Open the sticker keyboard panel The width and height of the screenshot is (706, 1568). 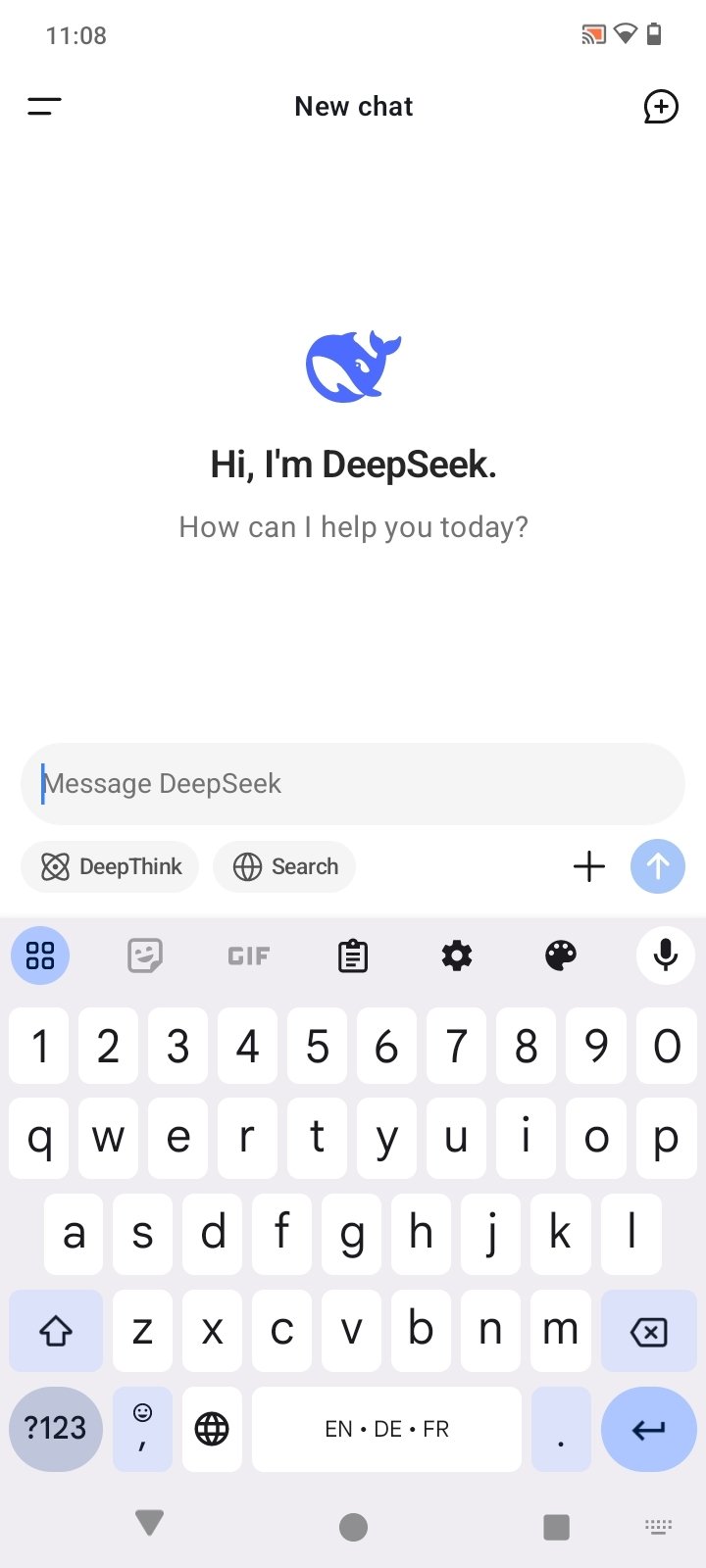tap(145, 955)
